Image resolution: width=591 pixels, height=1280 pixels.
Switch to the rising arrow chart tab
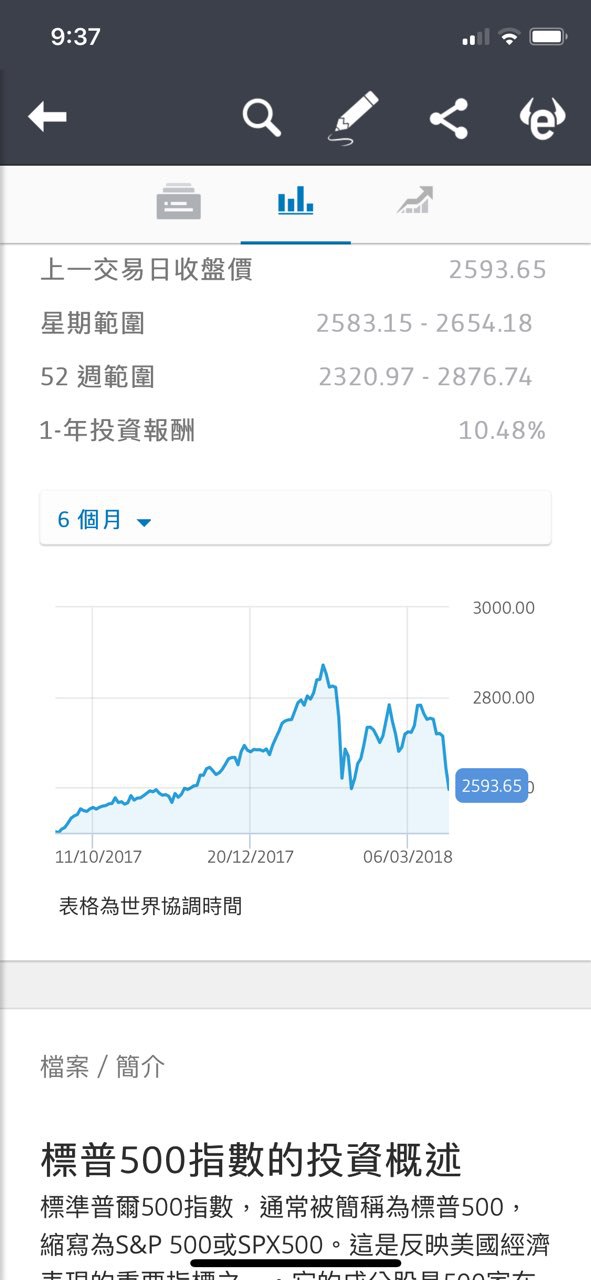[x=414, y=201]
